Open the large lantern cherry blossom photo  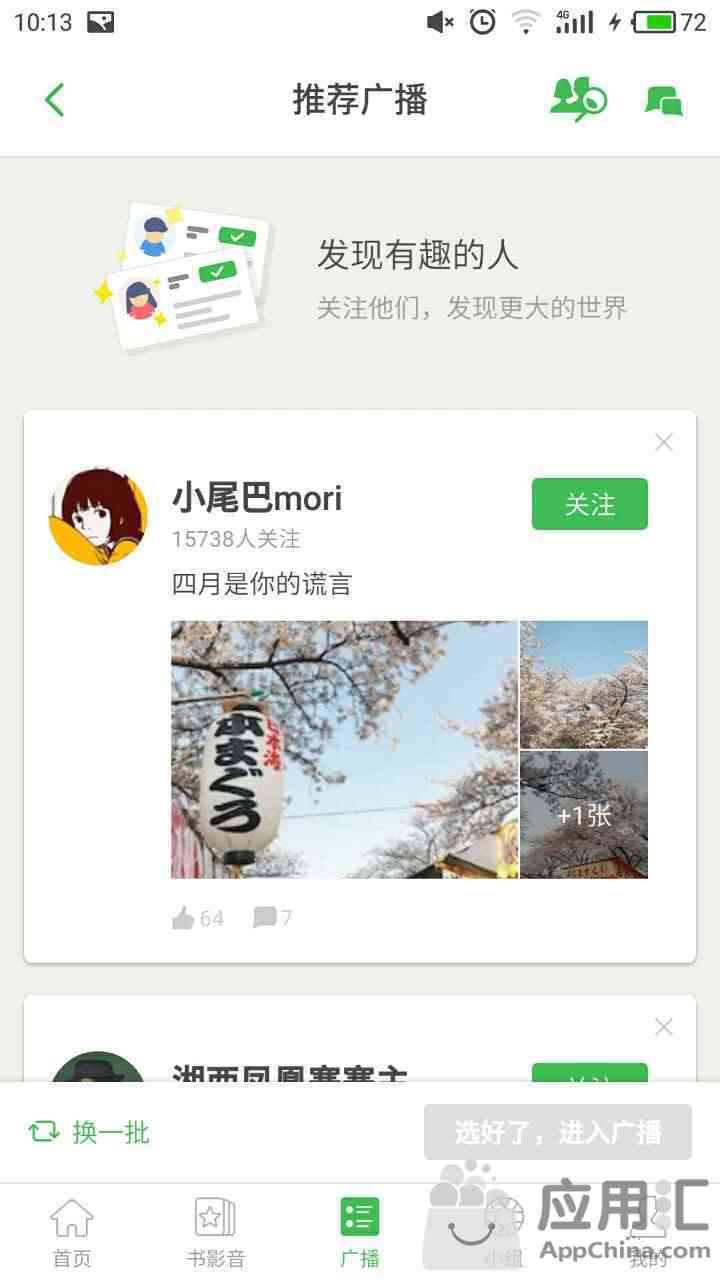(x=344, y=749)
